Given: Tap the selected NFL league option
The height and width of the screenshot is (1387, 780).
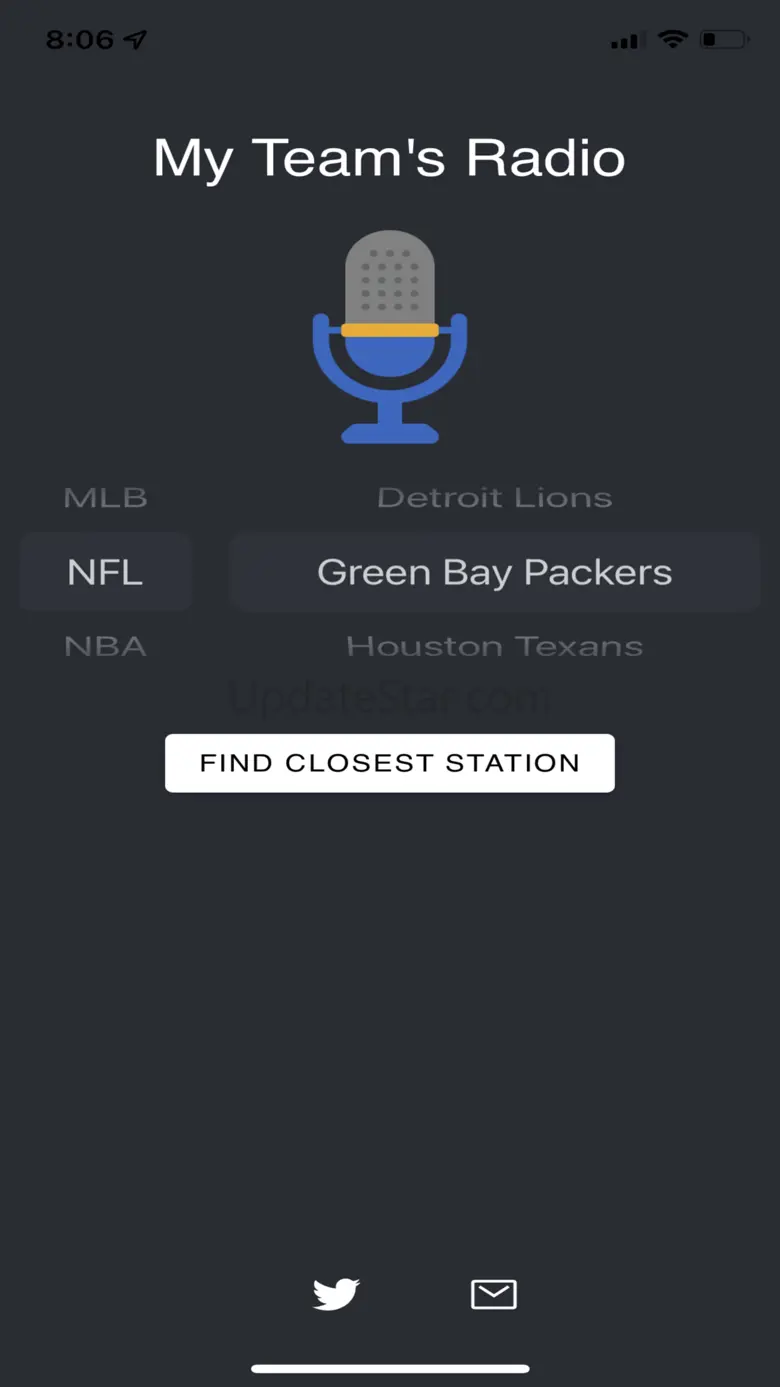Looking at the screenshot, I should (105, 572).
